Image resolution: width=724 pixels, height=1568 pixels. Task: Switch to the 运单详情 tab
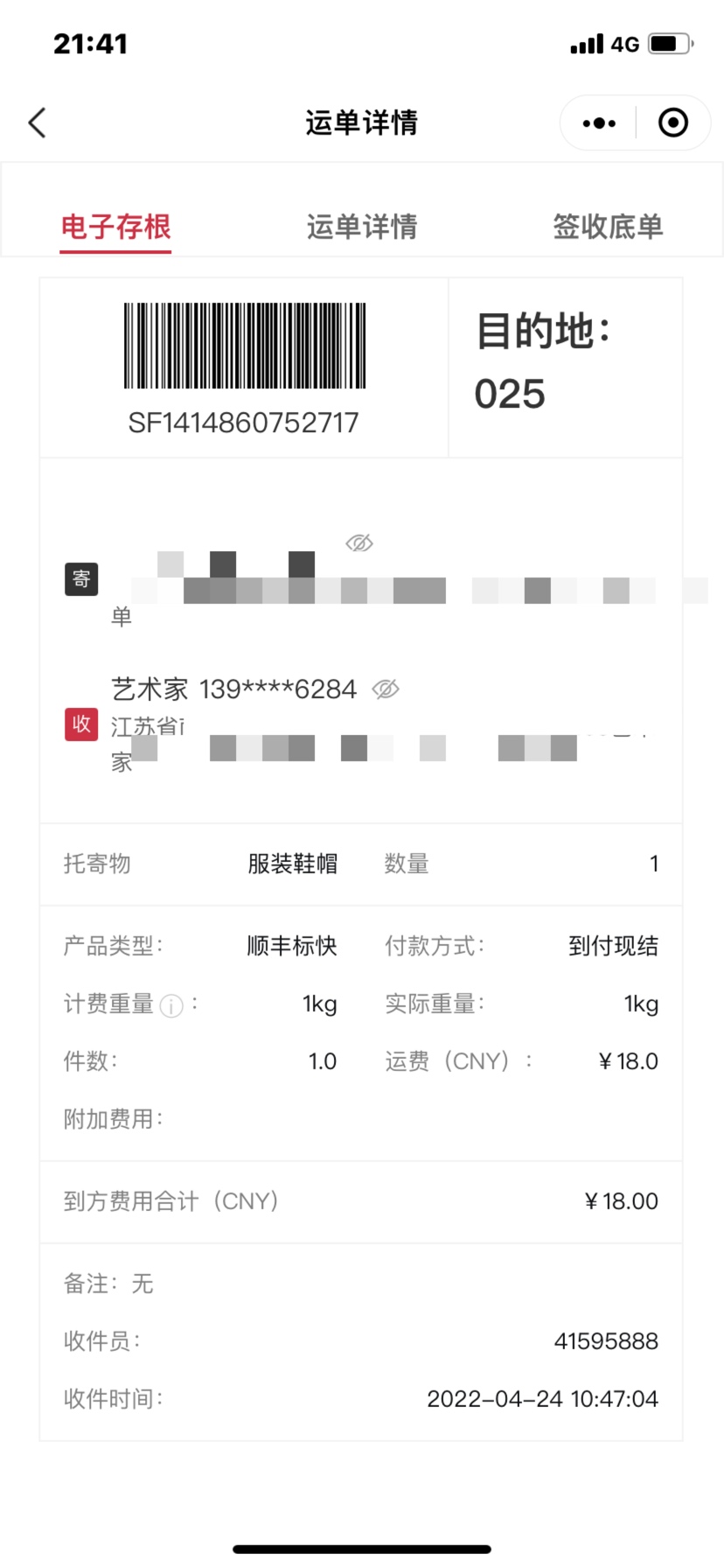pos(362,227)
